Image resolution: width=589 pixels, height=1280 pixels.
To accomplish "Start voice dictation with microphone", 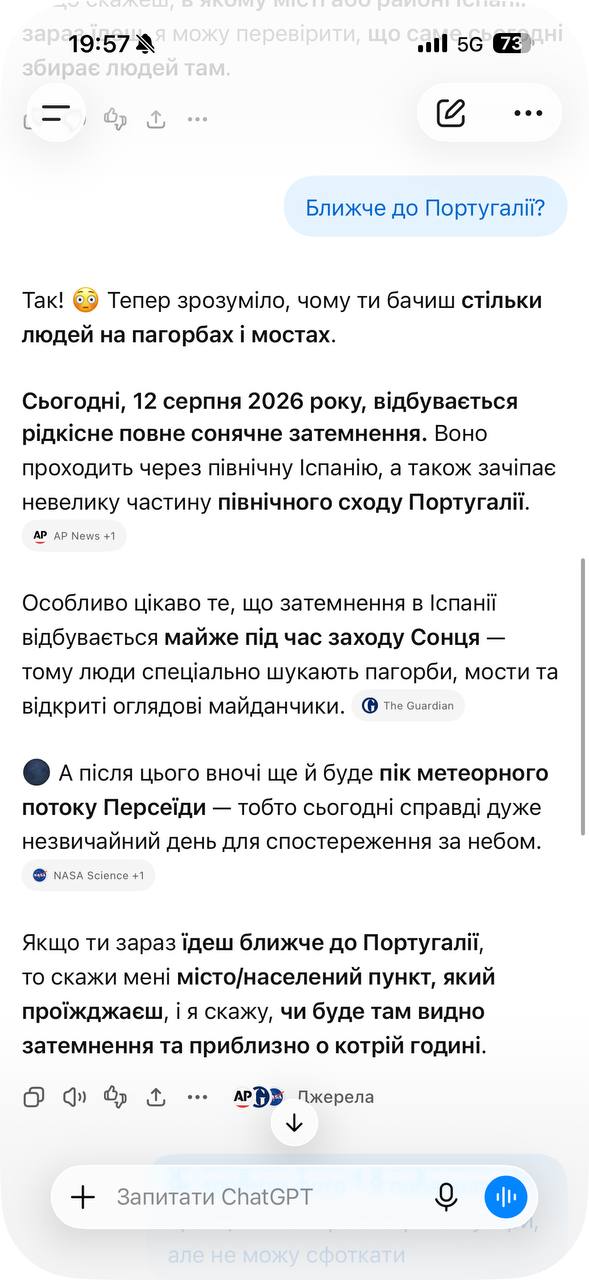I will click(446, 1197).
